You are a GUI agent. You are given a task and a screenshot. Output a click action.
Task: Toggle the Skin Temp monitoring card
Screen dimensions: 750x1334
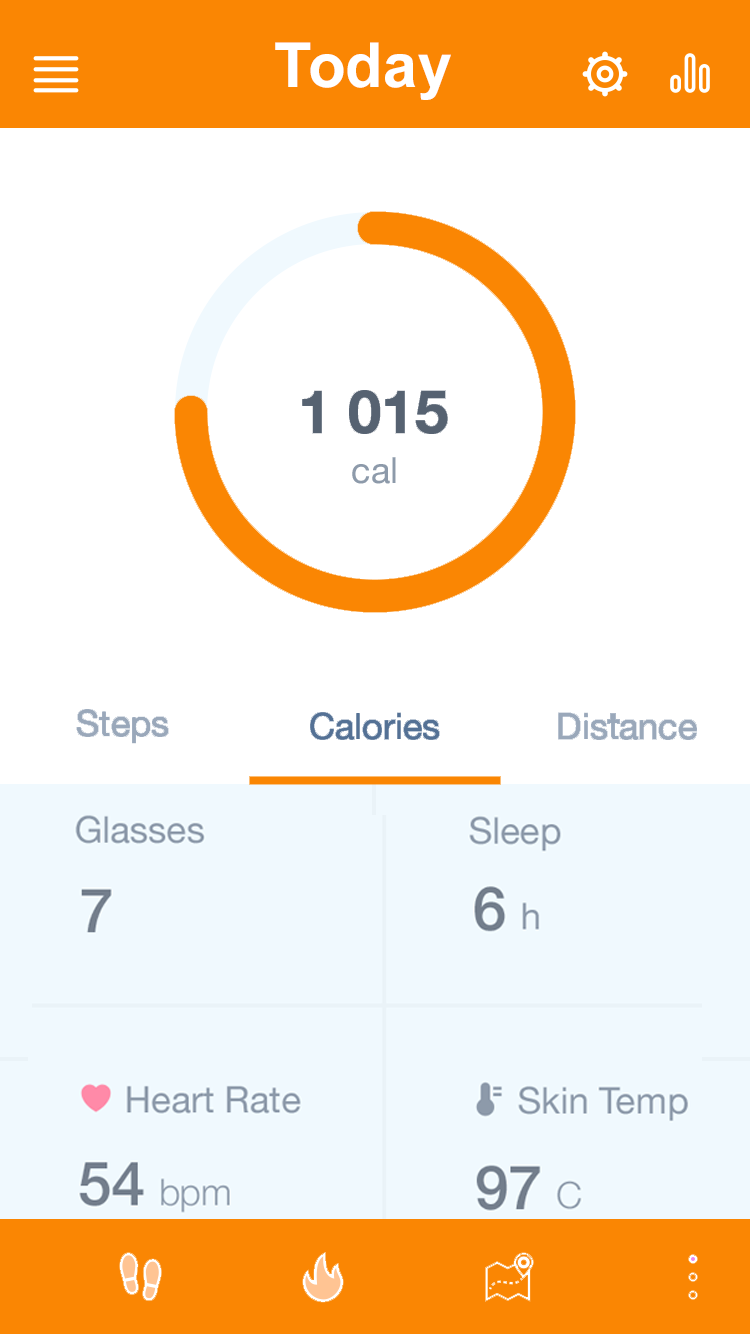click(565, 1140)
